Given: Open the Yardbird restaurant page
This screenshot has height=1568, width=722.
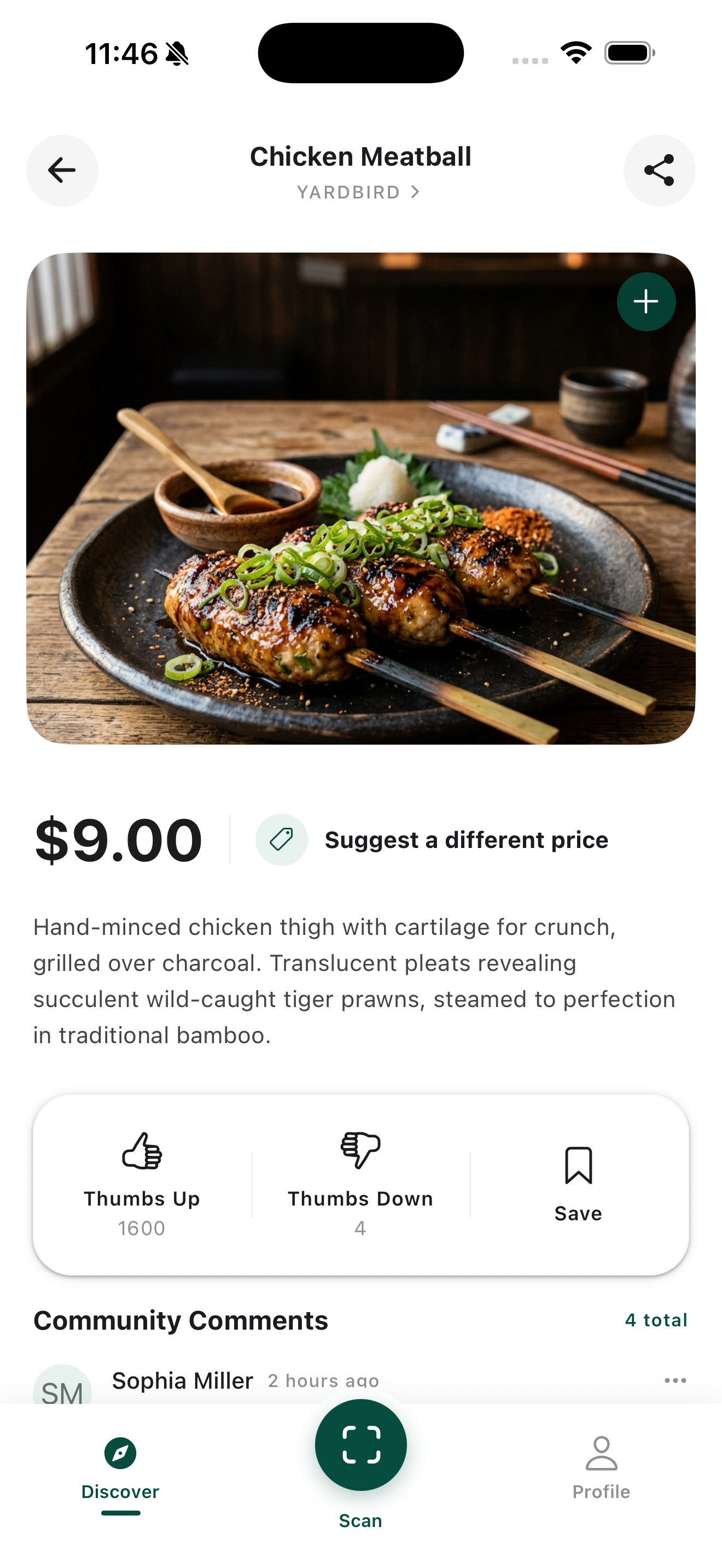Looking at the screenshot, I should 359,192.
